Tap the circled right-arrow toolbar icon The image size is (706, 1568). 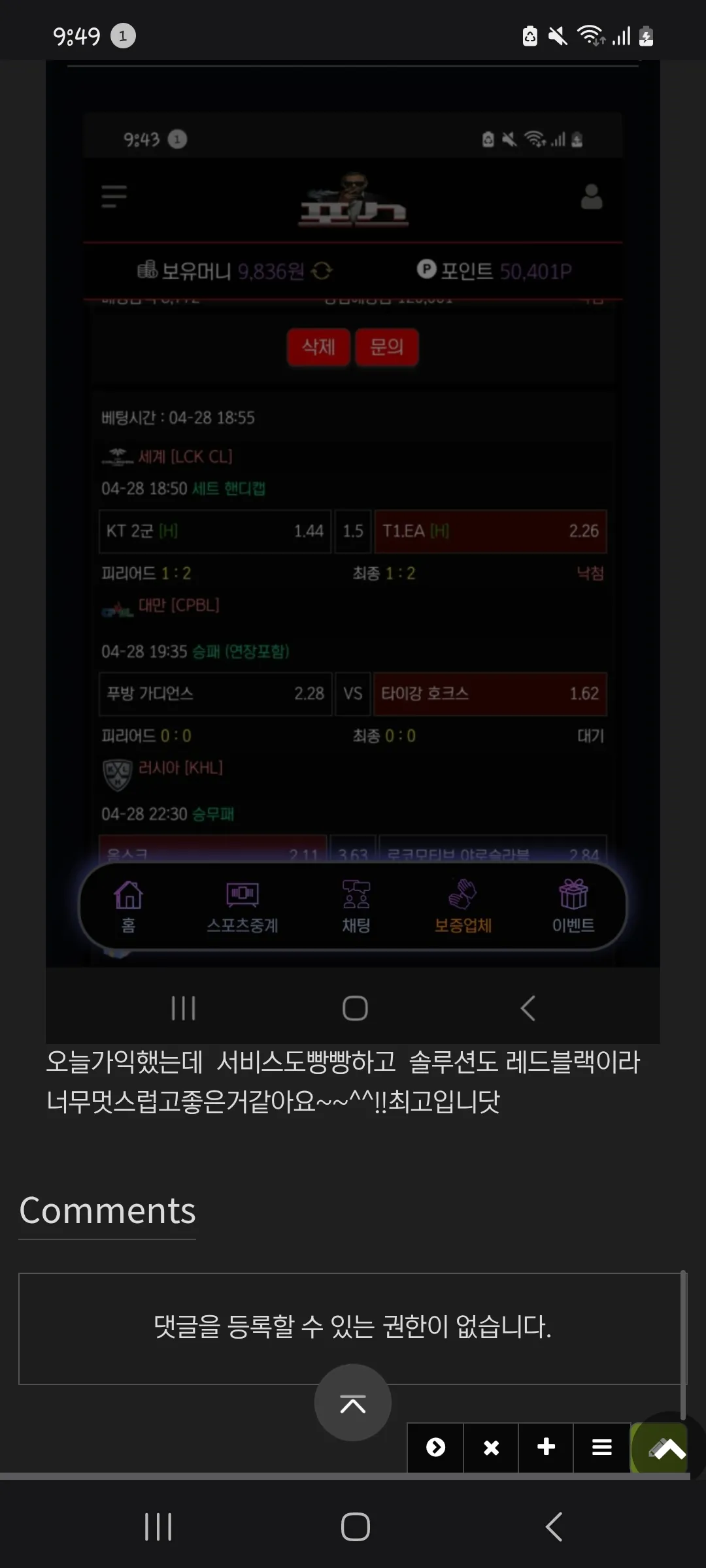click(x=435, y=1448)
